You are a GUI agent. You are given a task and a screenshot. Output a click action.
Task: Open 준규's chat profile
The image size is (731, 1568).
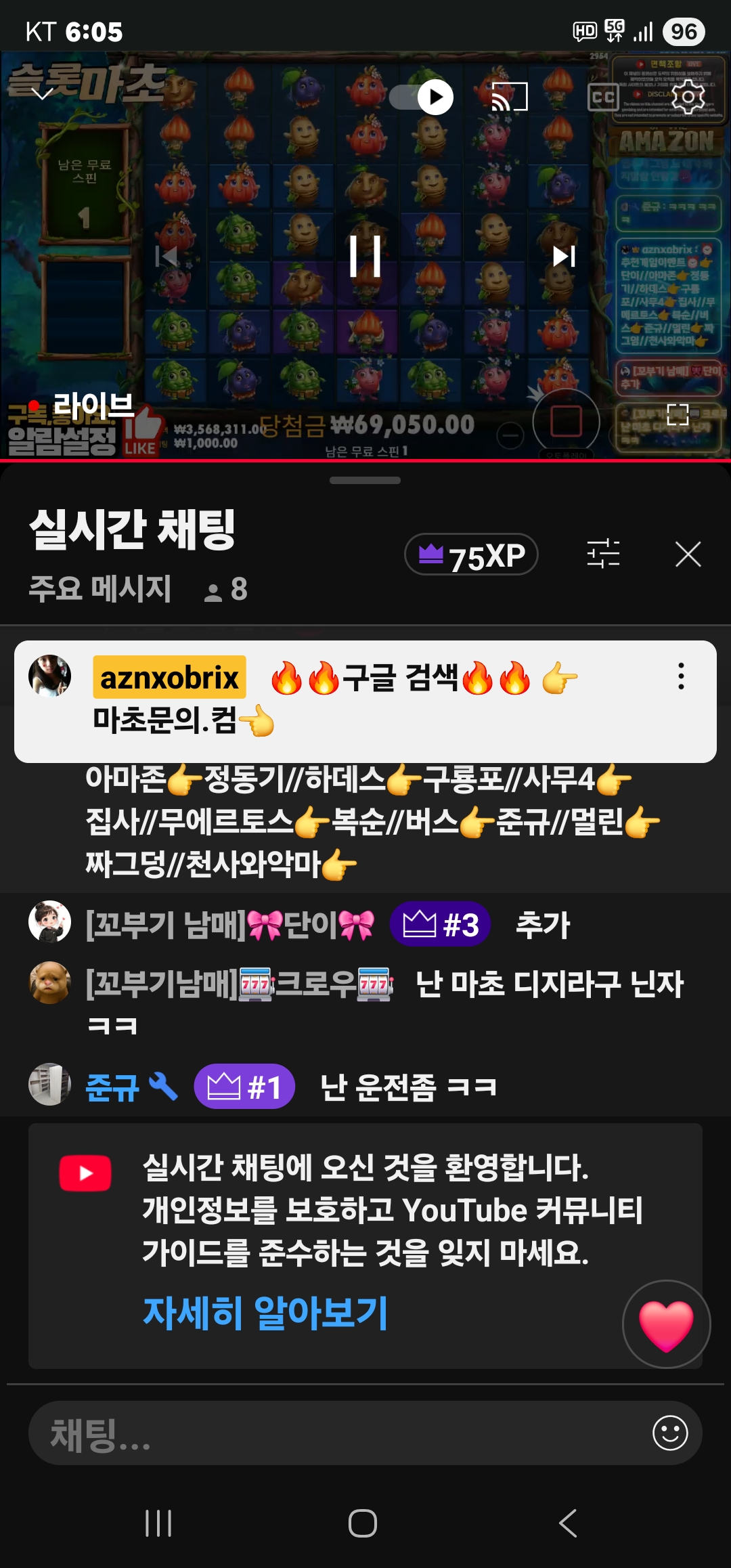tap(49, 1085)
